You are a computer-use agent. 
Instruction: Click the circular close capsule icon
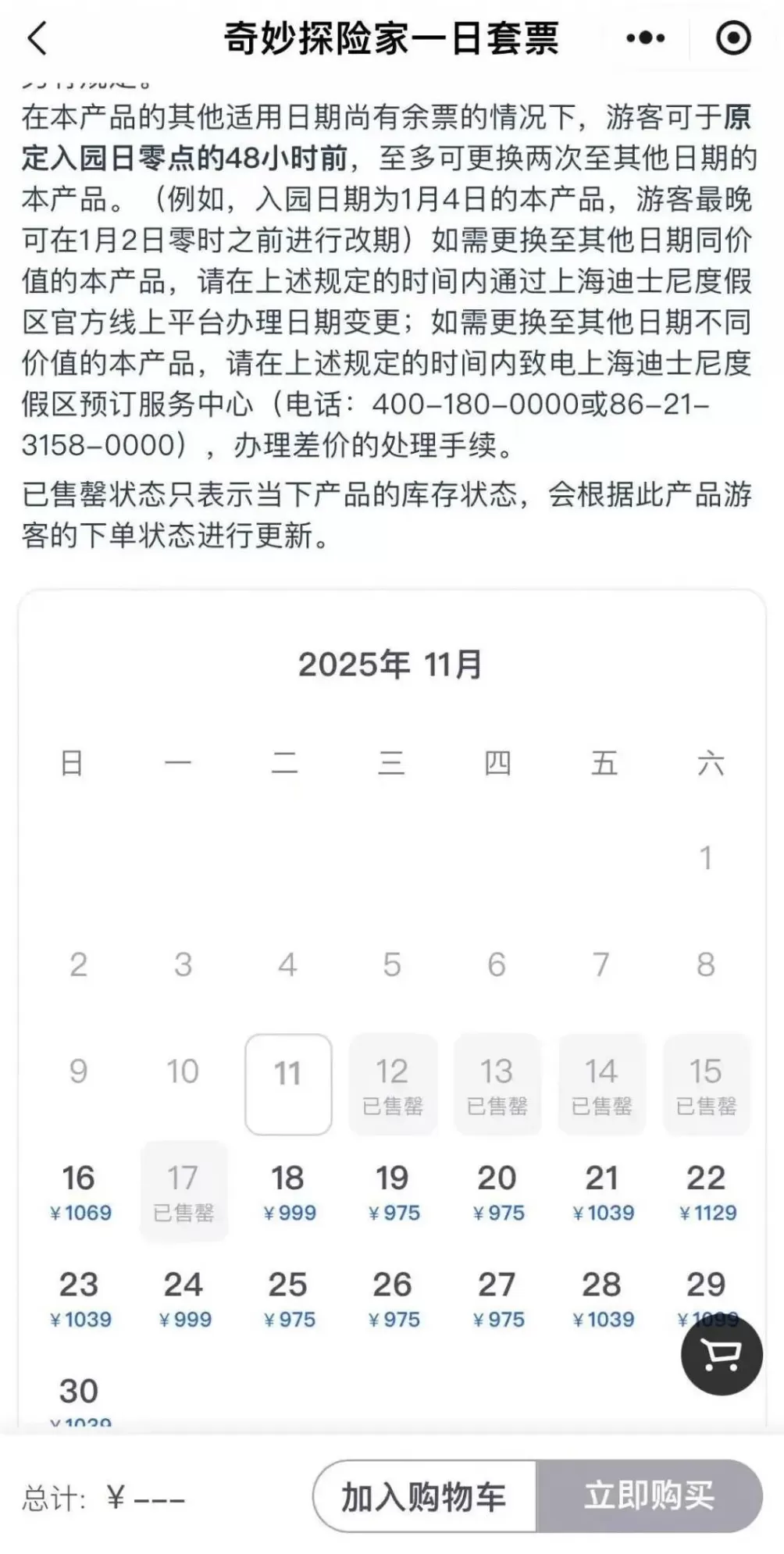click(x=734, y=37)
